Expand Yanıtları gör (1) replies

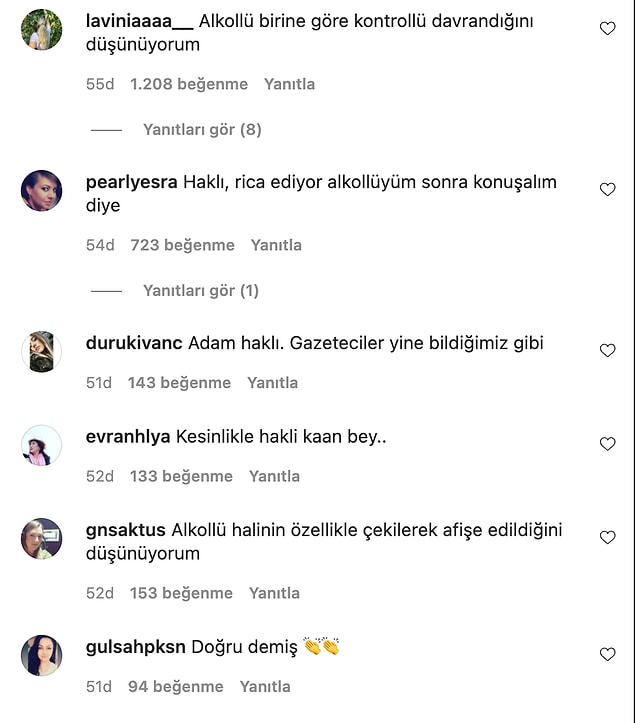[x=200, y=291]
